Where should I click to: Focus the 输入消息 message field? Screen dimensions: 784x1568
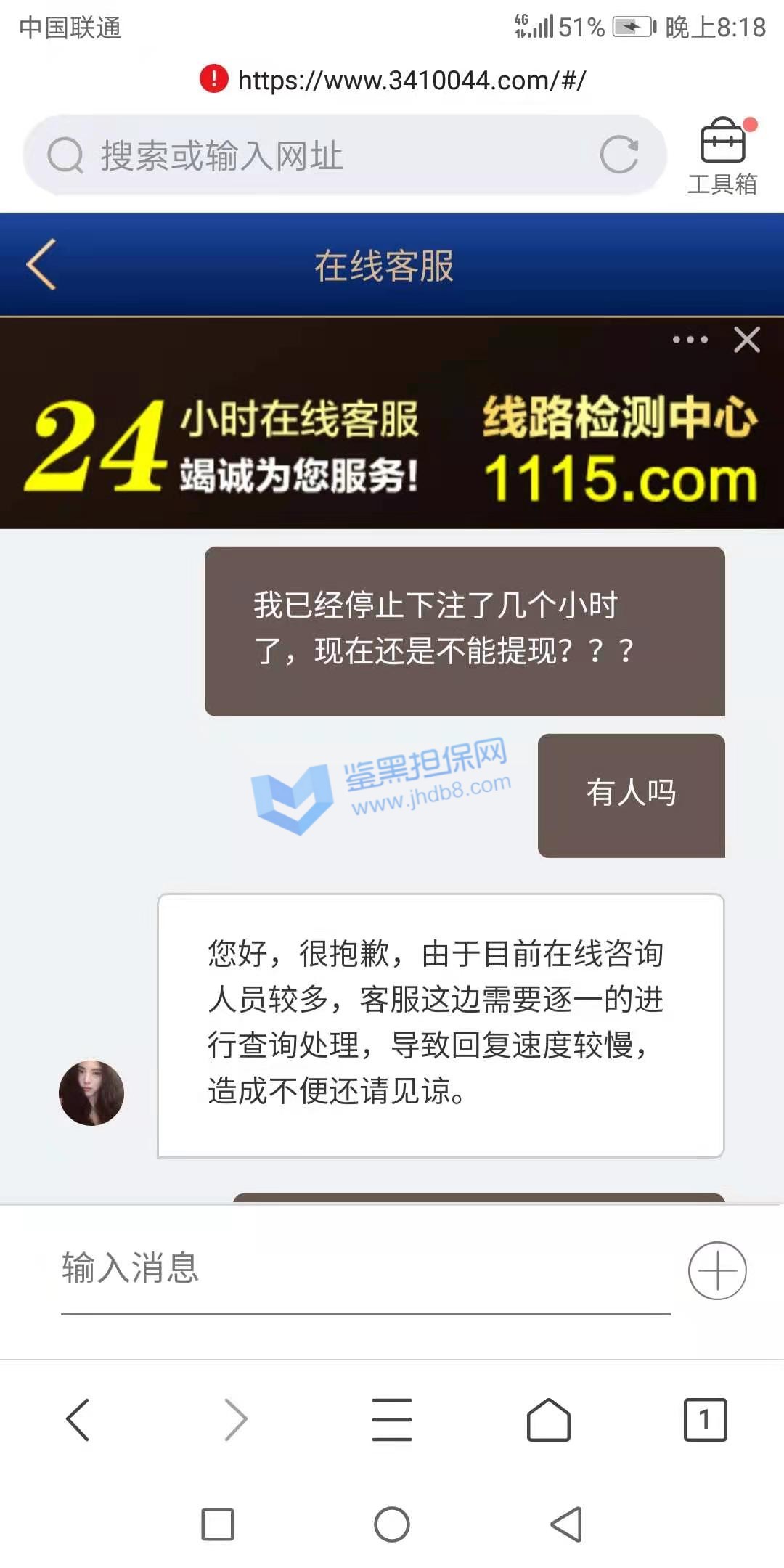[363, 1269]
